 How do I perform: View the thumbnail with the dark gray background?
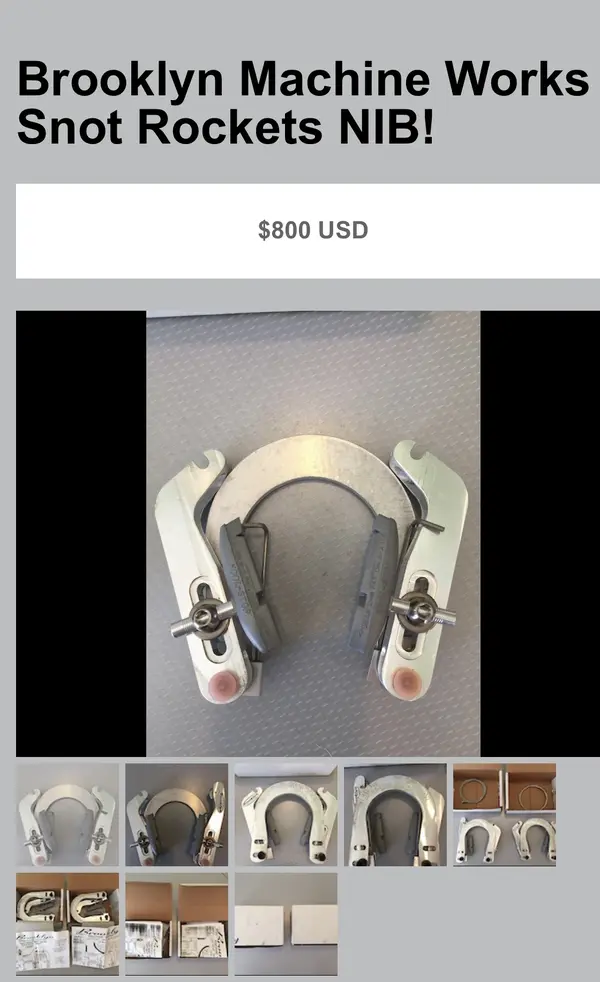pos(176,814)
